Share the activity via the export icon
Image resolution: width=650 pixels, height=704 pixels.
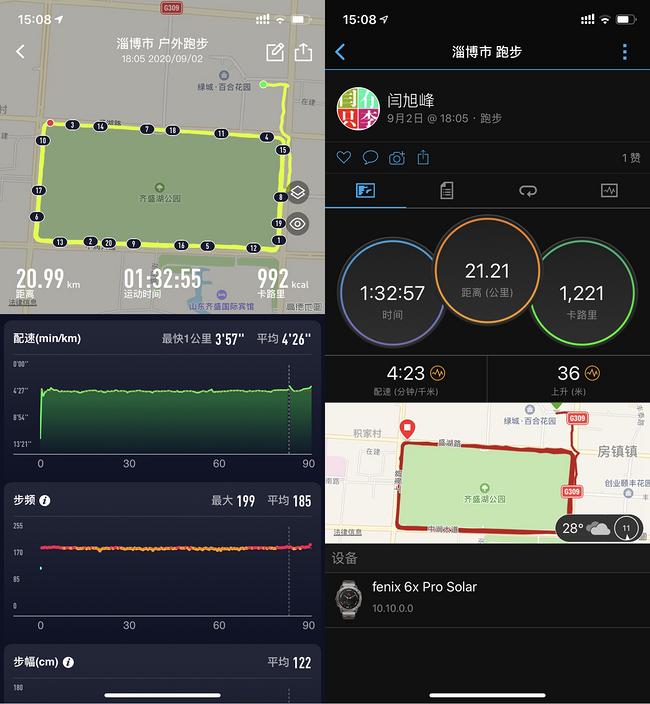point(423,158)
